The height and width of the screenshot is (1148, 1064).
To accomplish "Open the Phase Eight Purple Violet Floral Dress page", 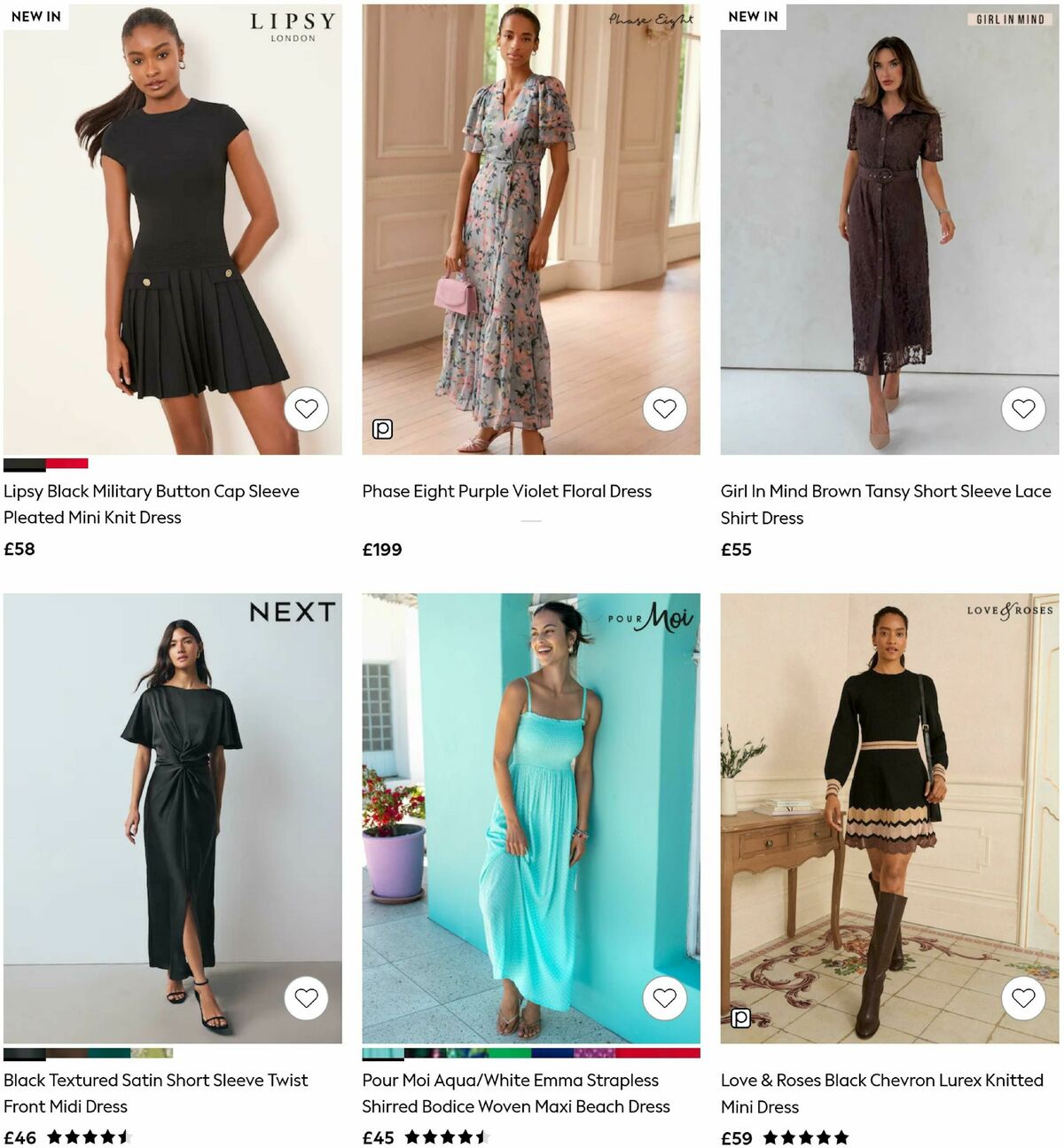I will (506, 490).
